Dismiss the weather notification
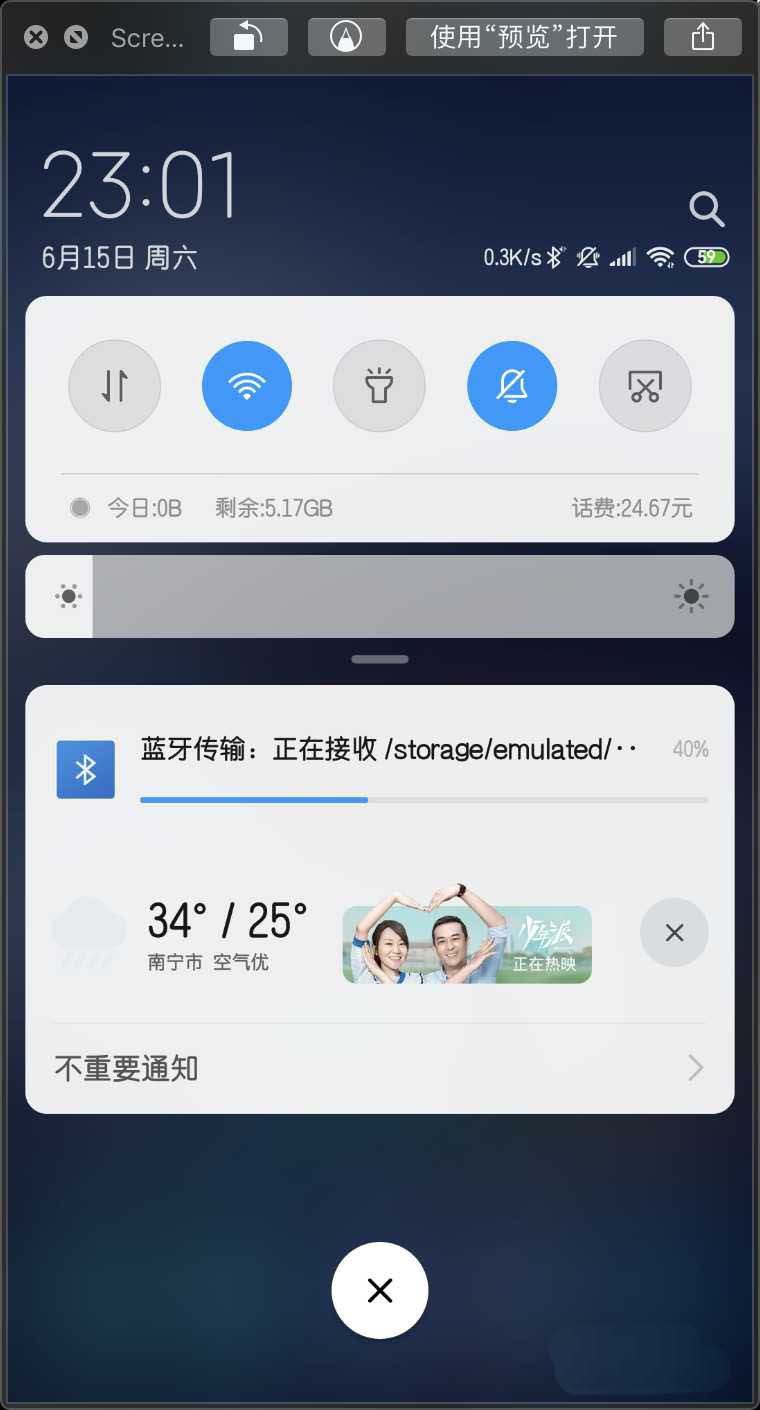The height and width of the screenshot is (1410, 760). 674,932
